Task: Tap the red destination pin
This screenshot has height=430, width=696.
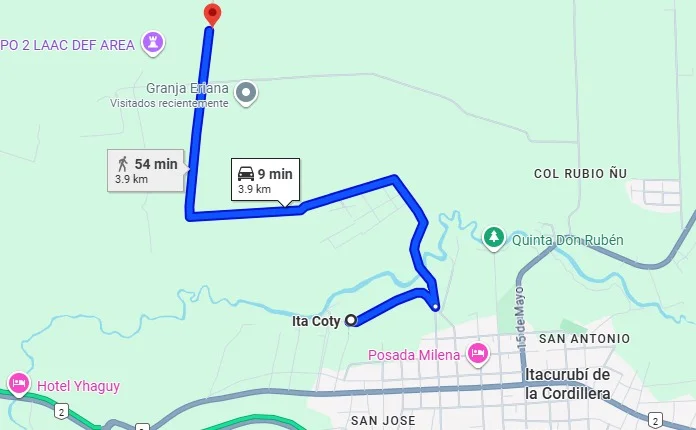Action: [x=212, y=14]
